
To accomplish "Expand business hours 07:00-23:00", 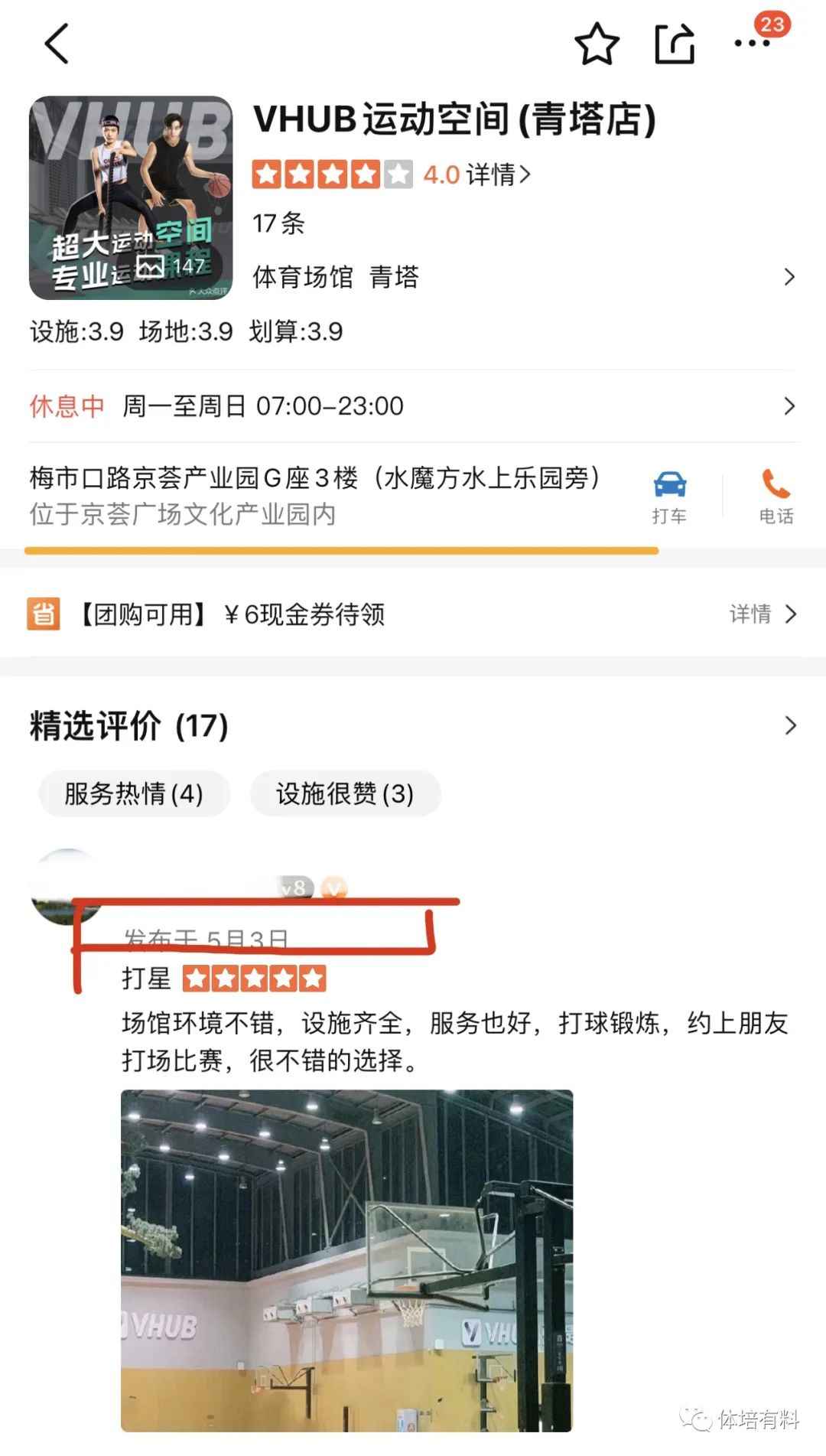I will [x=413, y=406].
